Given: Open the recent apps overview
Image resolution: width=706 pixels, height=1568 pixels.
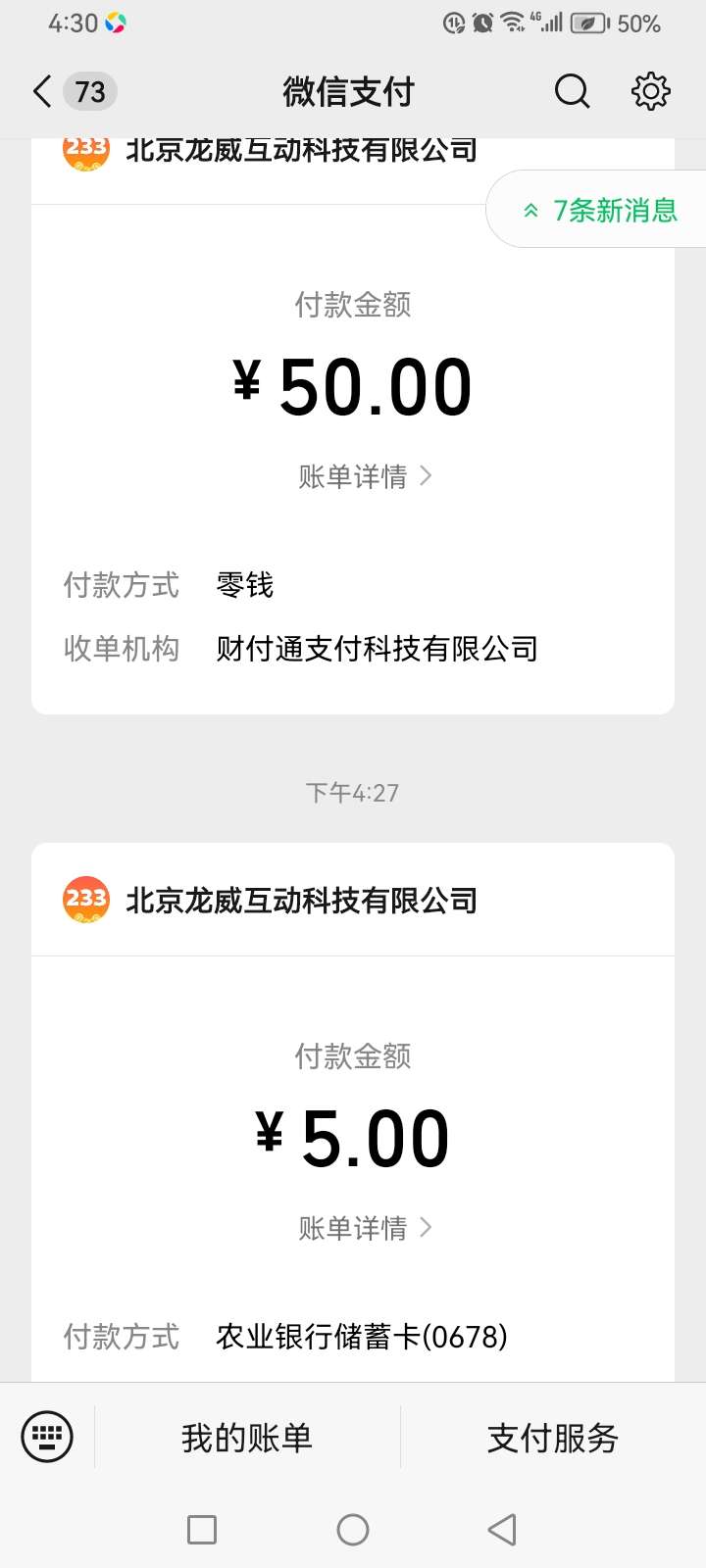Looking at the screenshot, I should click(x=202, y=1530).
